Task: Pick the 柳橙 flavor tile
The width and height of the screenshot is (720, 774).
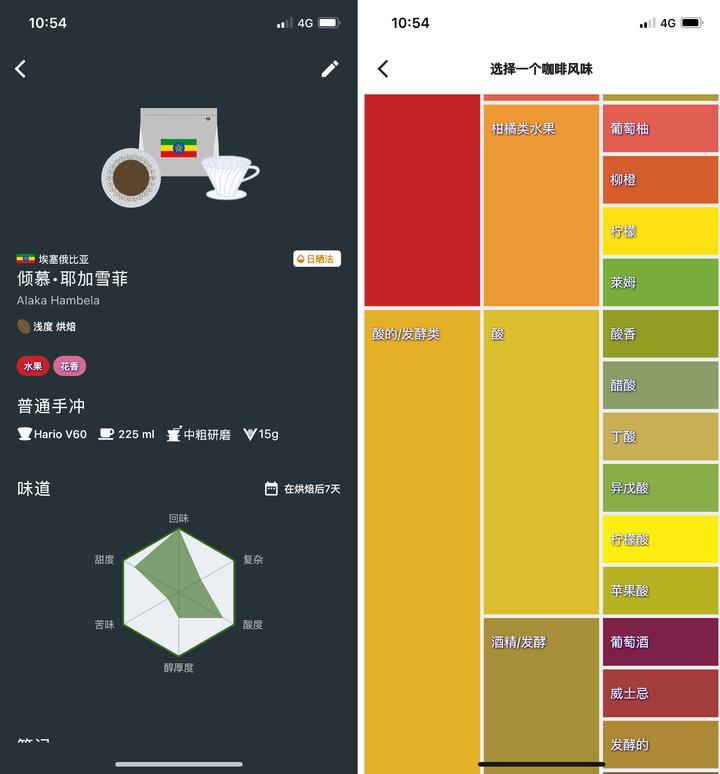Action: point(660,180)
